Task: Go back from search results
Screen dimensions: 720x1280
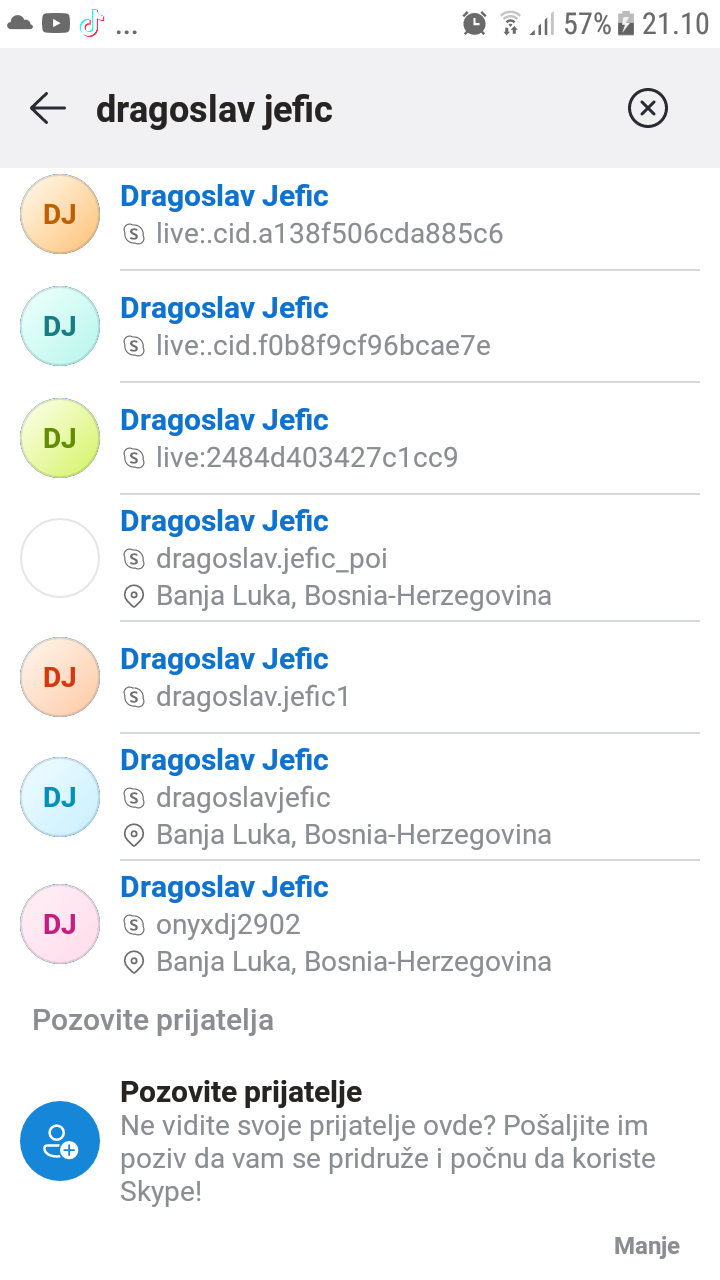Action: [48, 108]
